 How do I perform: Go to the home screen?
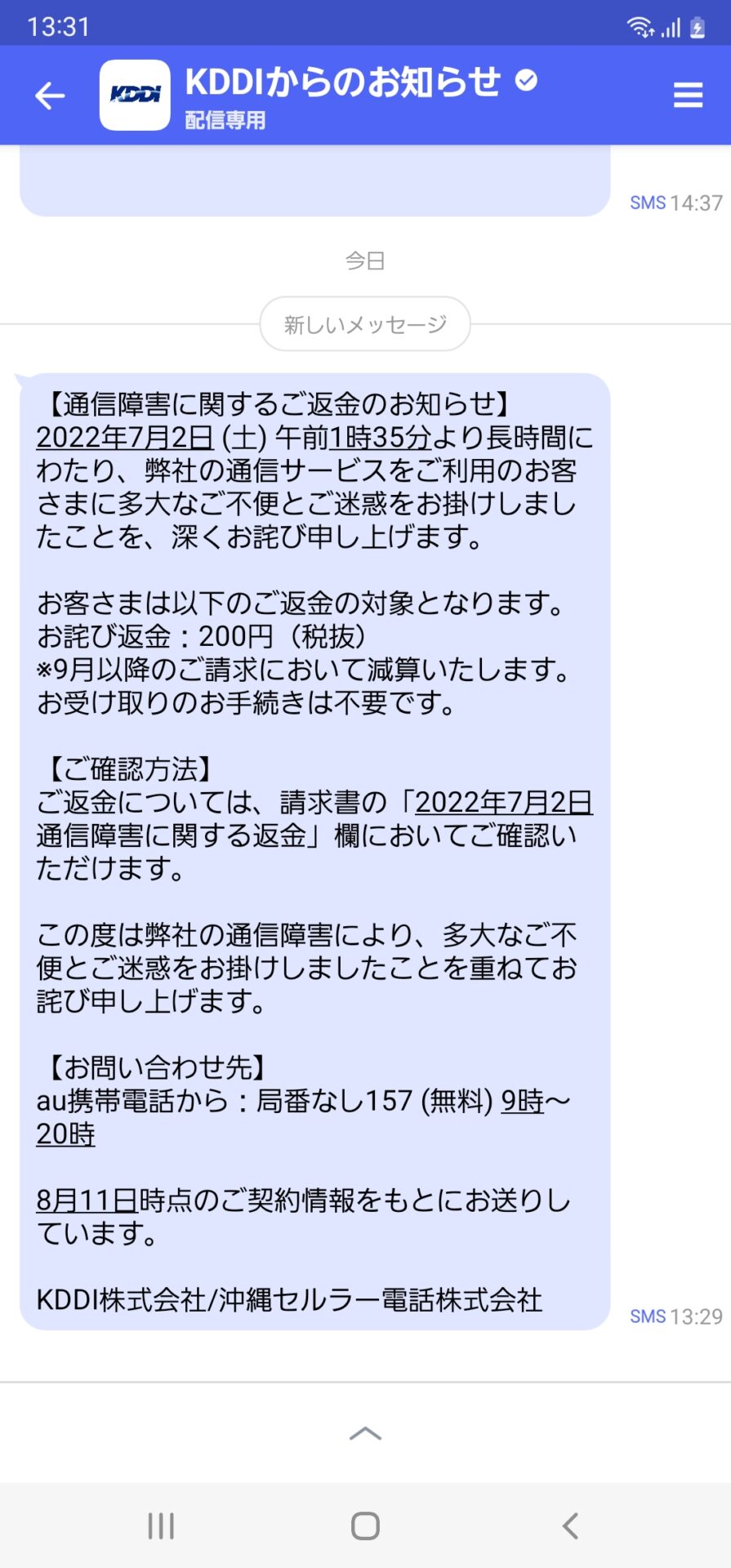click(365, 1526)
